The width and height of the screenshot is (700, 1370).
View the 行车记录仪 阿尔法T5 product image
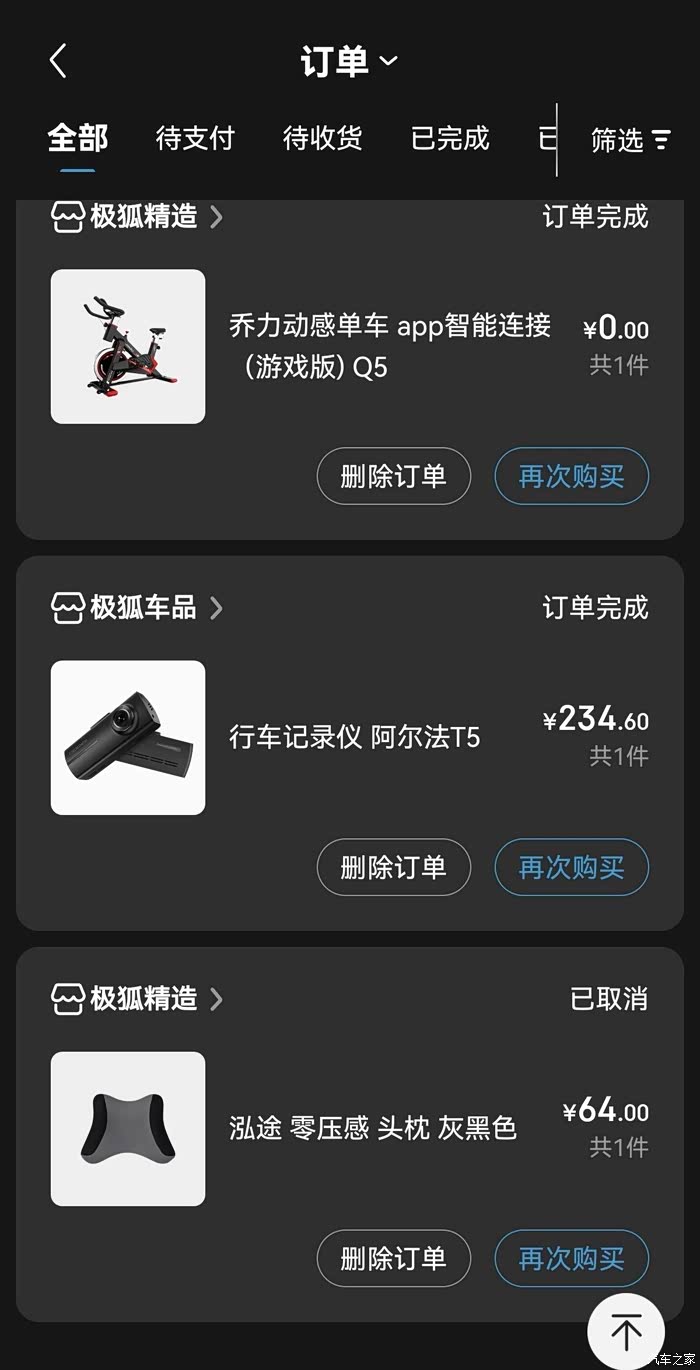tap(128, 737)
